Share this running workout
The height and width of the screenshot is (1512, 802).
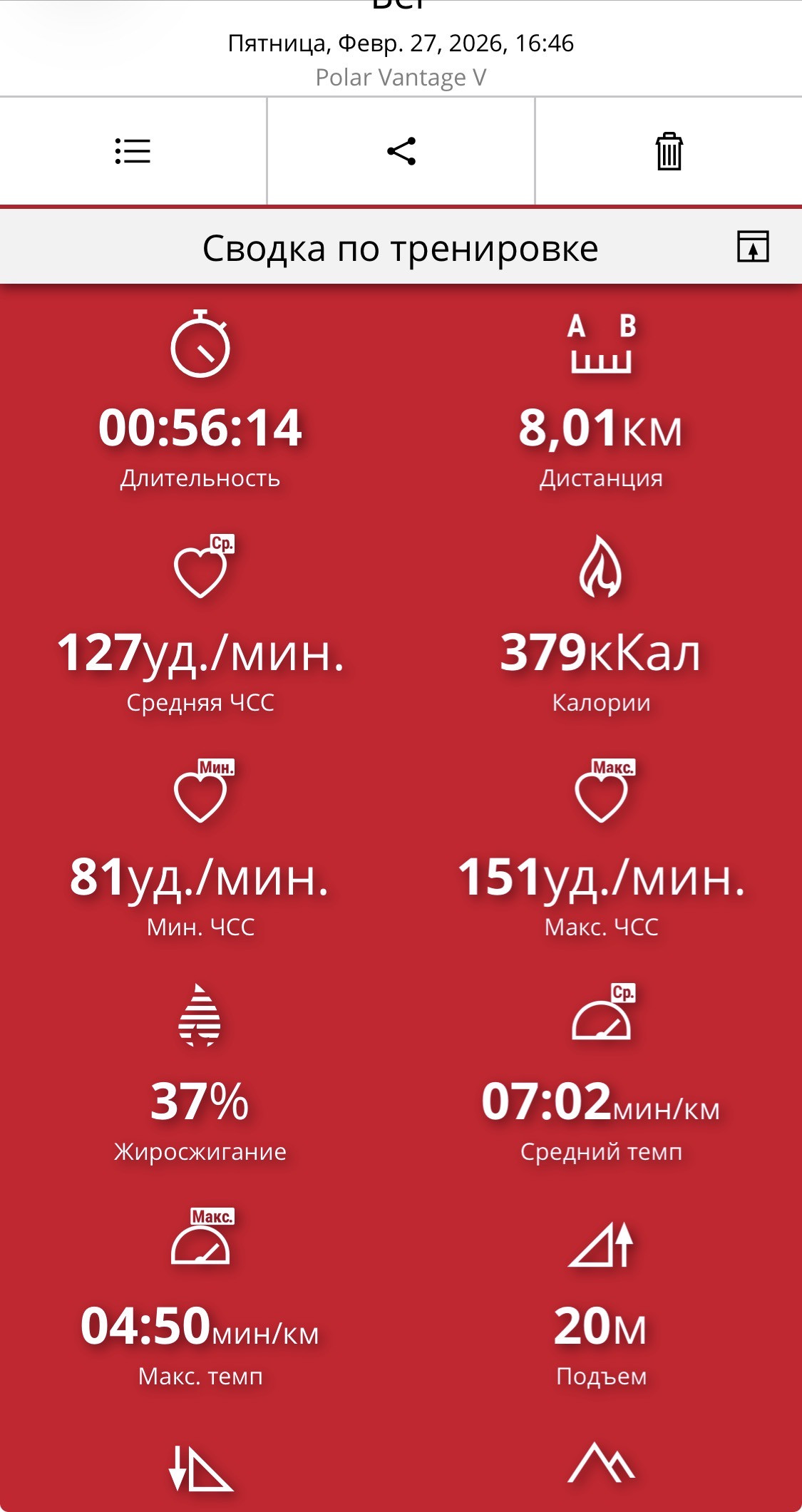401,151
